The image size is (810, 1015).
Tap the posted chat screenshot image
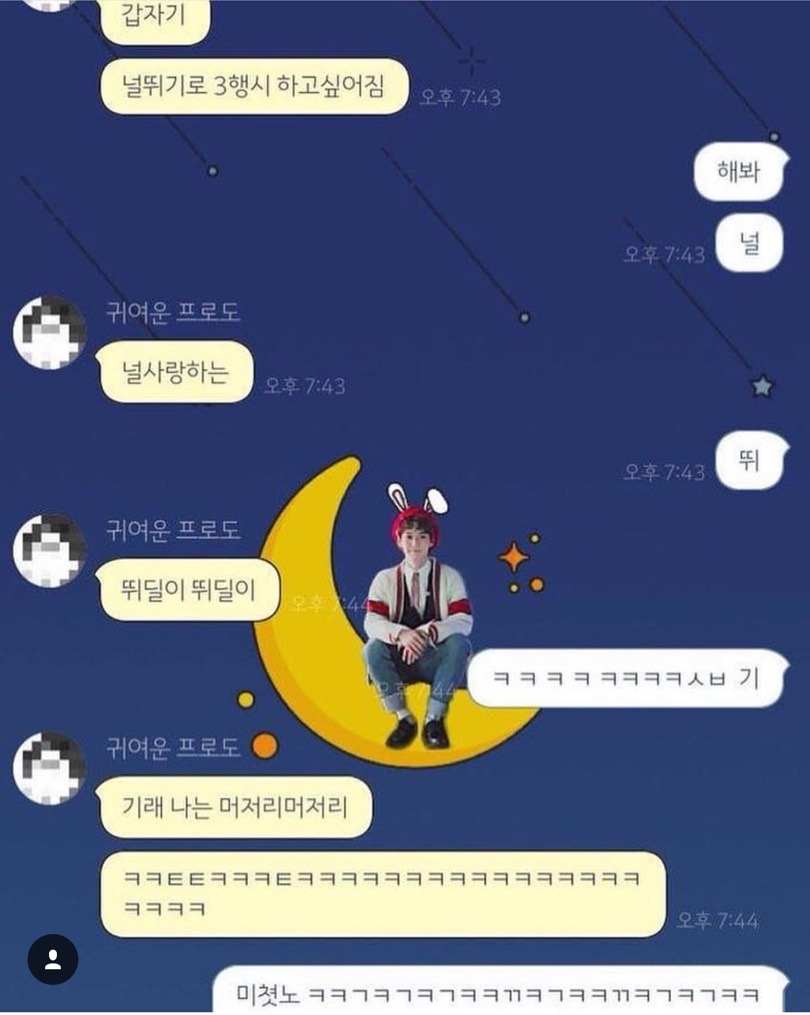point(405,508)
